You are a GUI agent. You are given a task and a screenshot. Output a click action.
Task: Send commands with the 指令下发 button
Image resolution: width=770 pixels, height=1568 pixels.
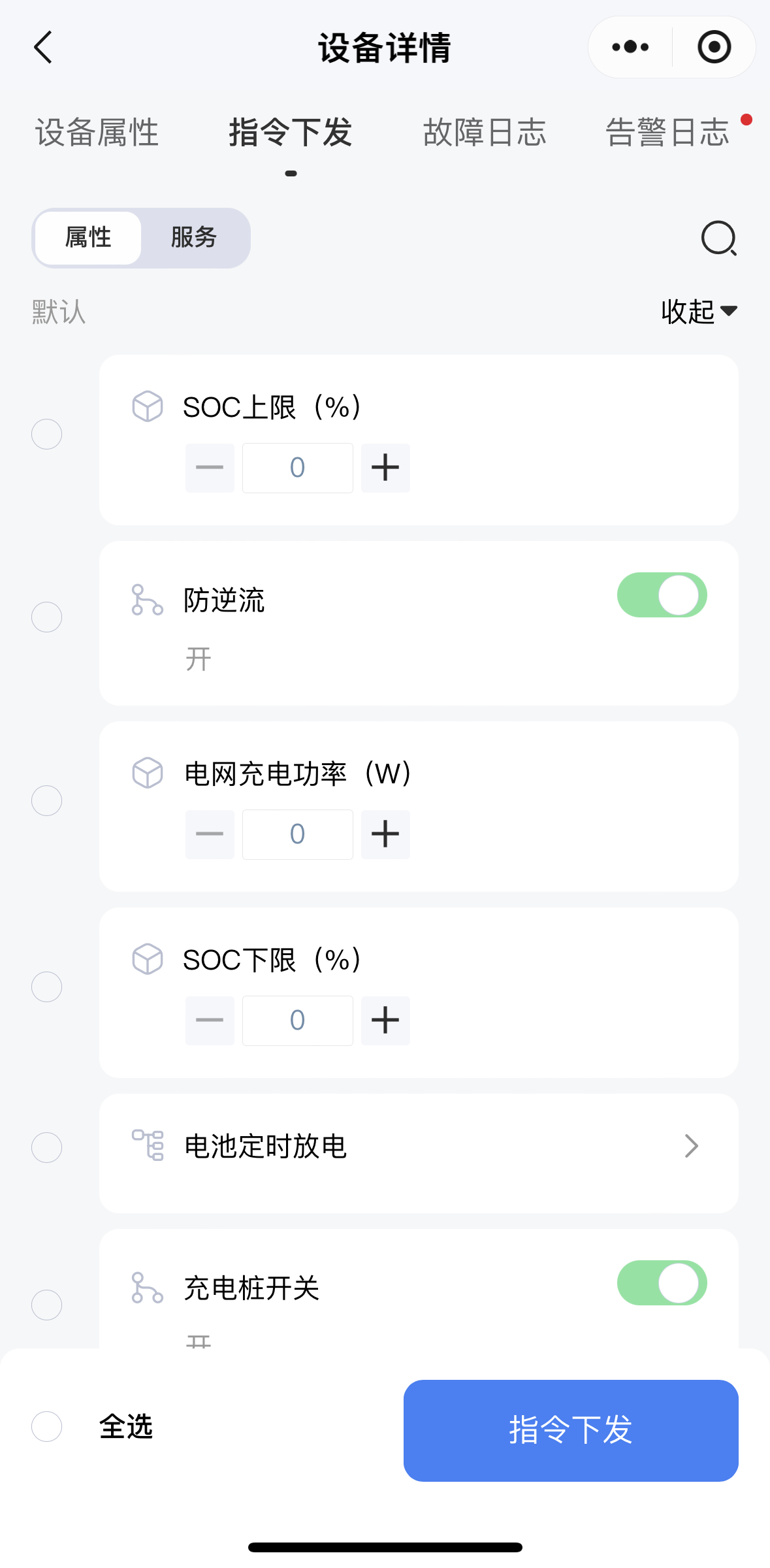571,1430
